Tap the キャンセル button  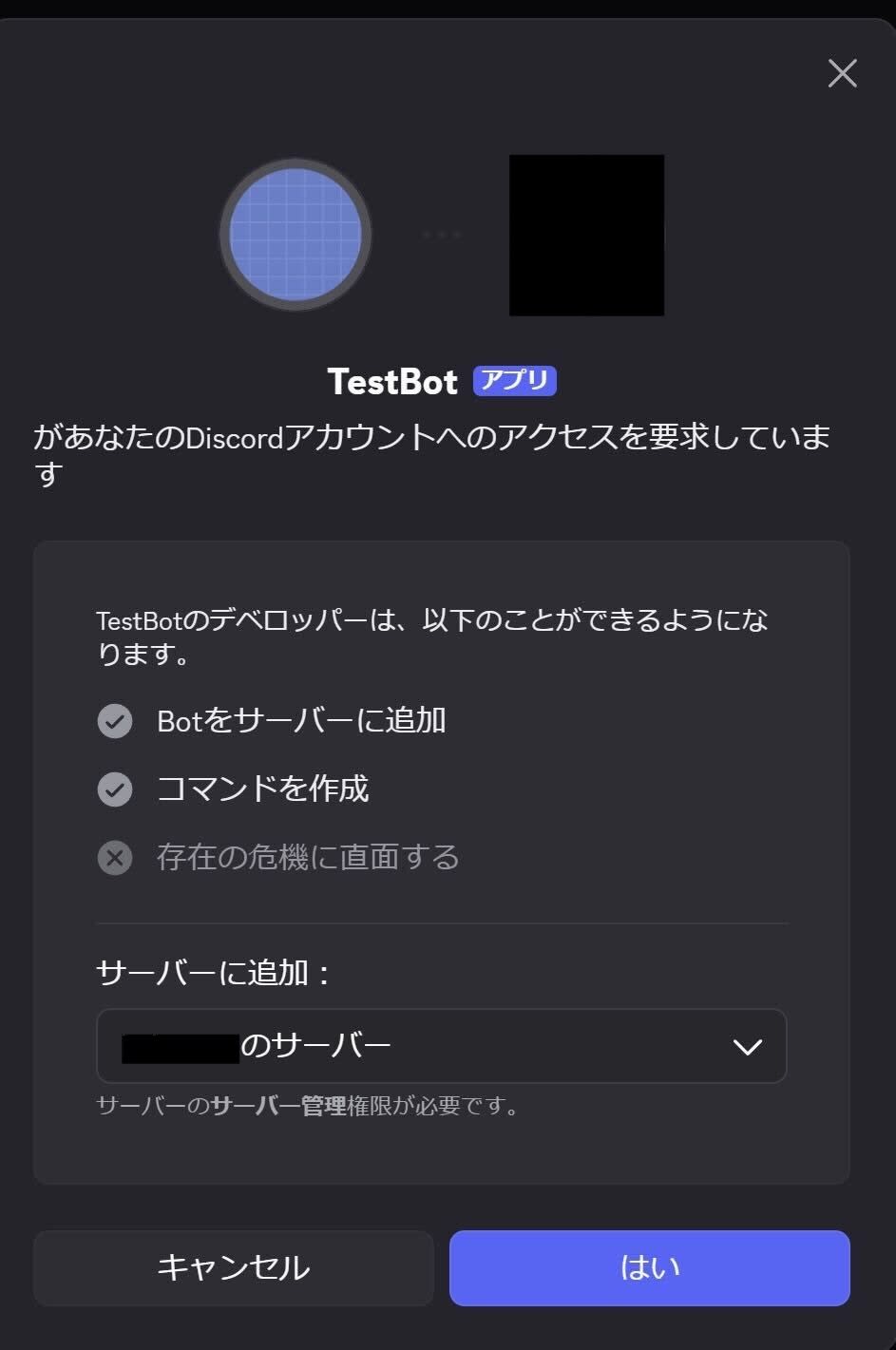pos(233,1267)
